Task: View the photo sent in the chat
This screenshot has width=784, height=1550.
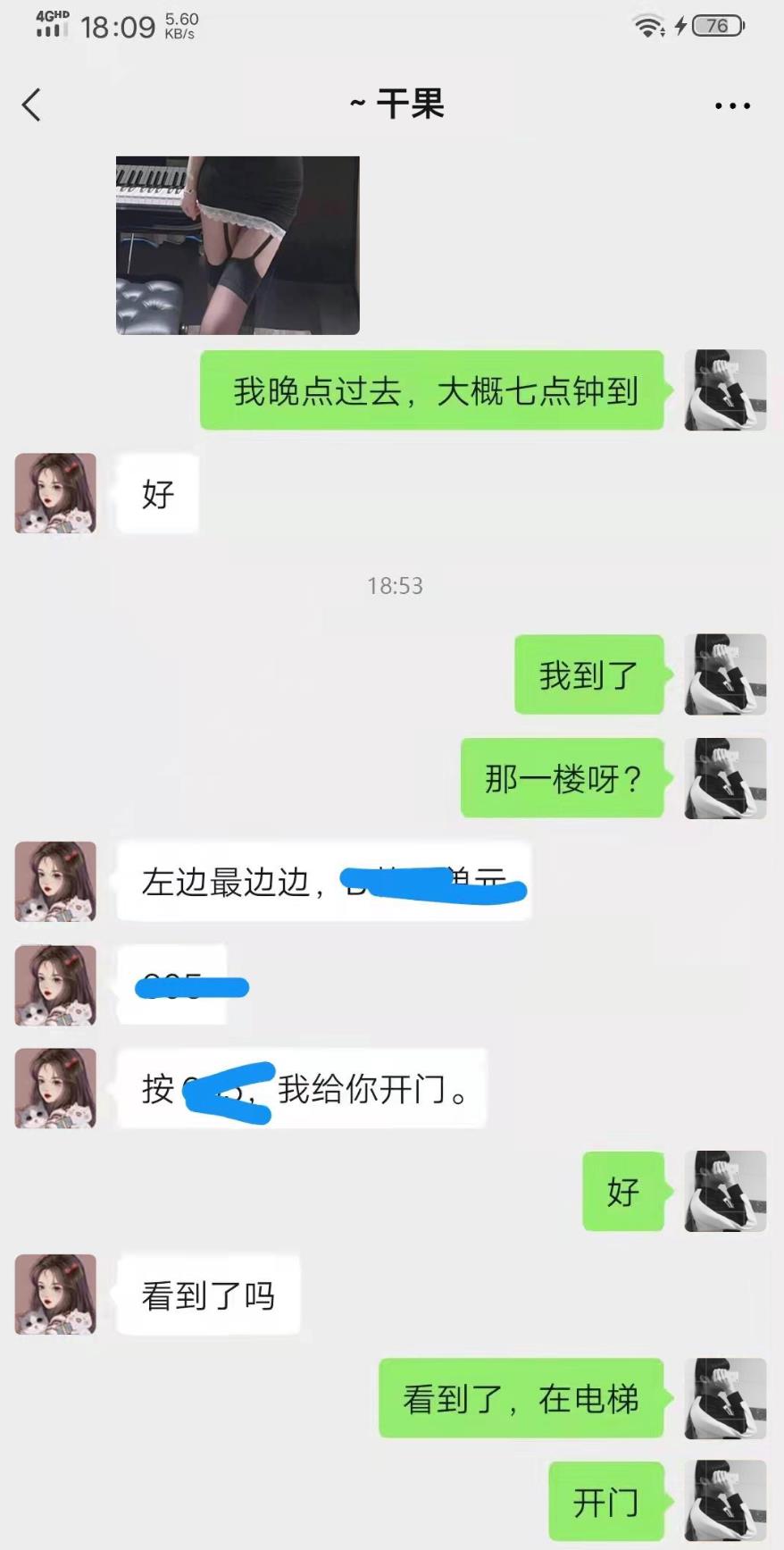Action: pyautogui.click(x=238, y=245)
